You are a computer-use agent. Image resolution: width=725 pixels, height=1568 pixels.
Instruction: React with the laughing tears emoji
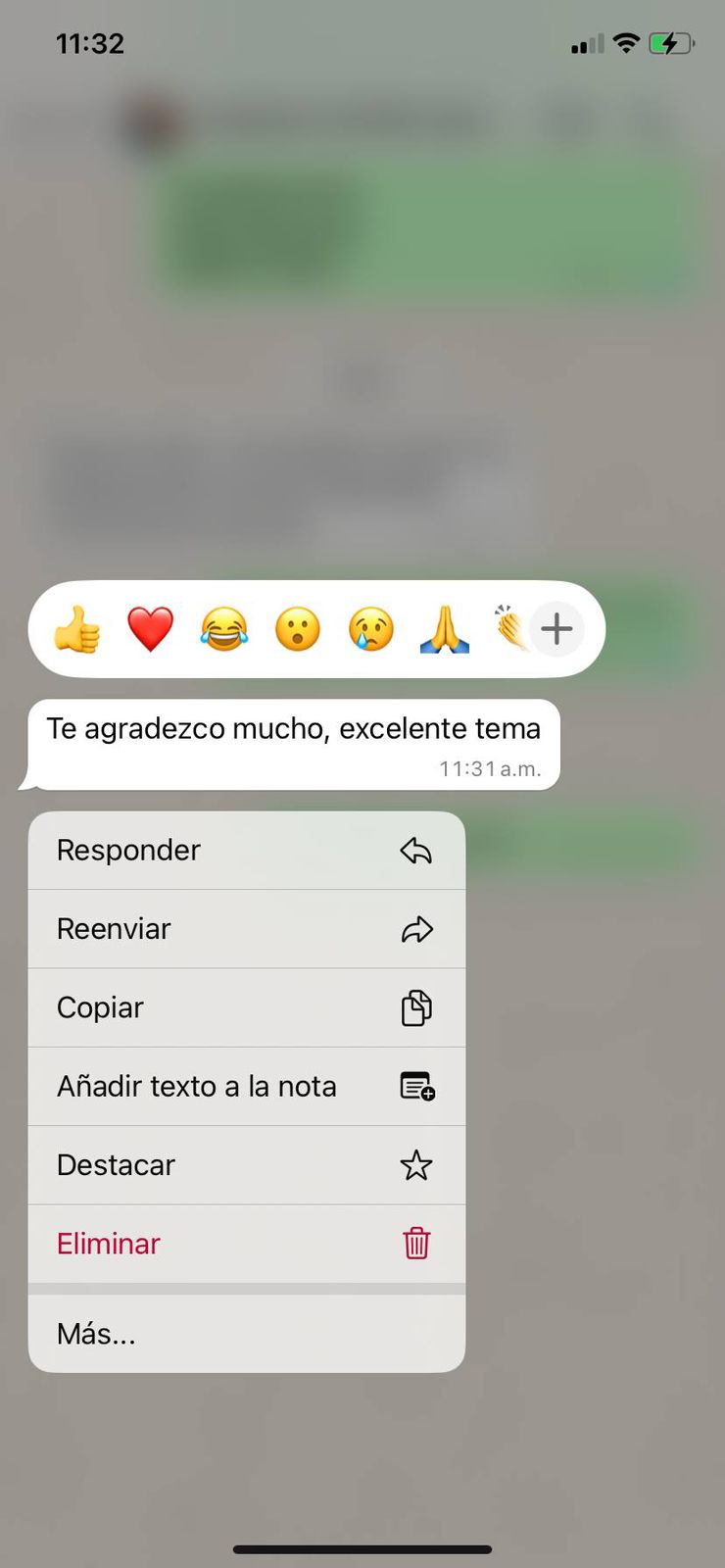[223, 628]
